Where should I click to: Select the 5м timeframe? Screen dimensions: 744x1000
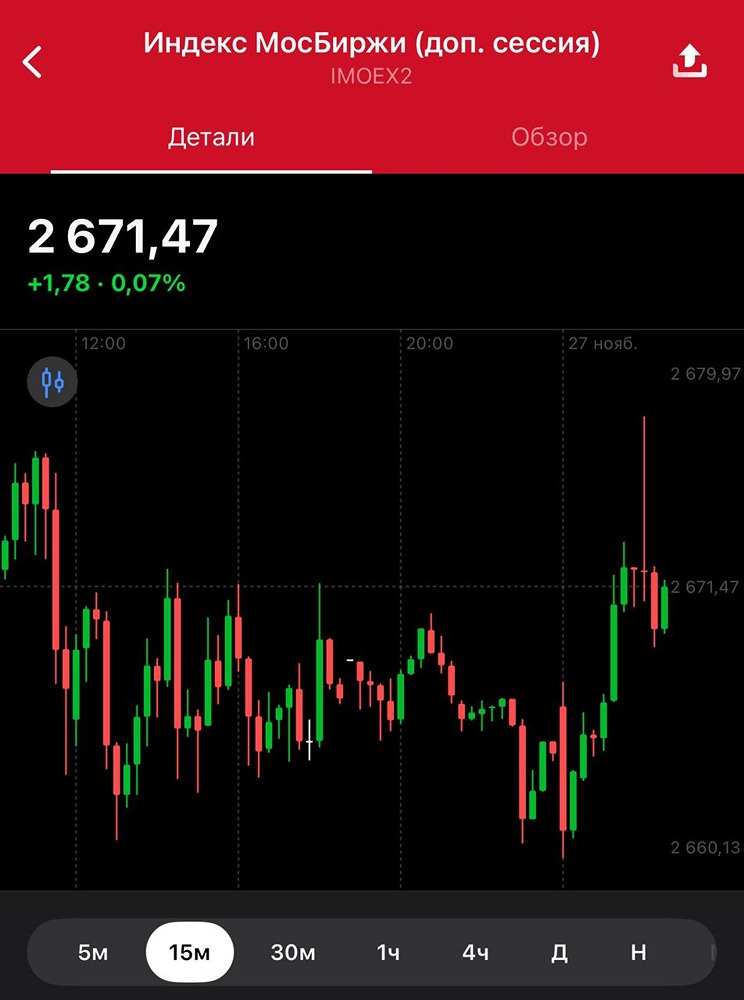coord(92,953)
